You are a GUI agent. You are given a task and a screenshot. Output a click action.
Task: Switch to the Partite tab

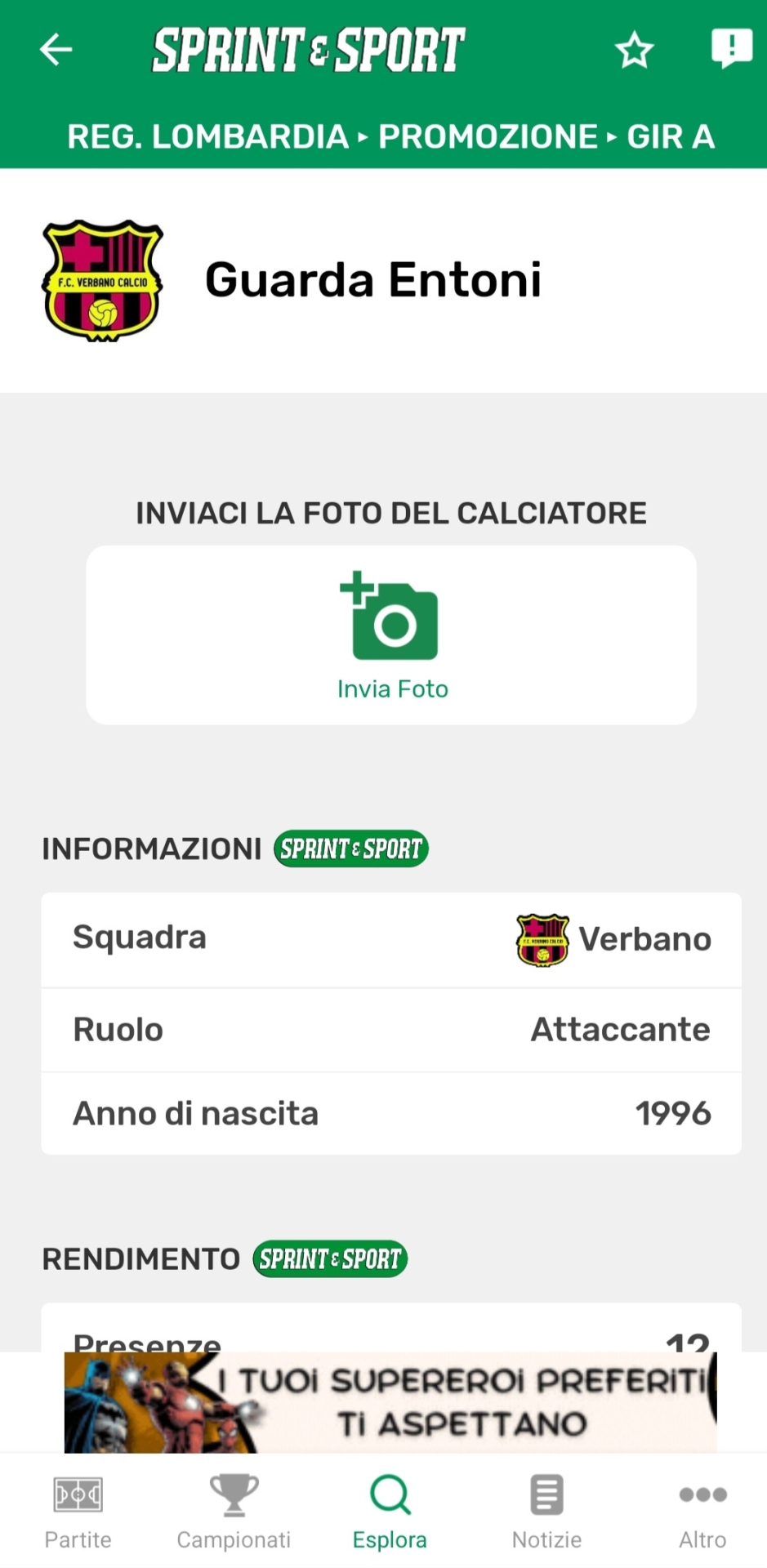78,1512
